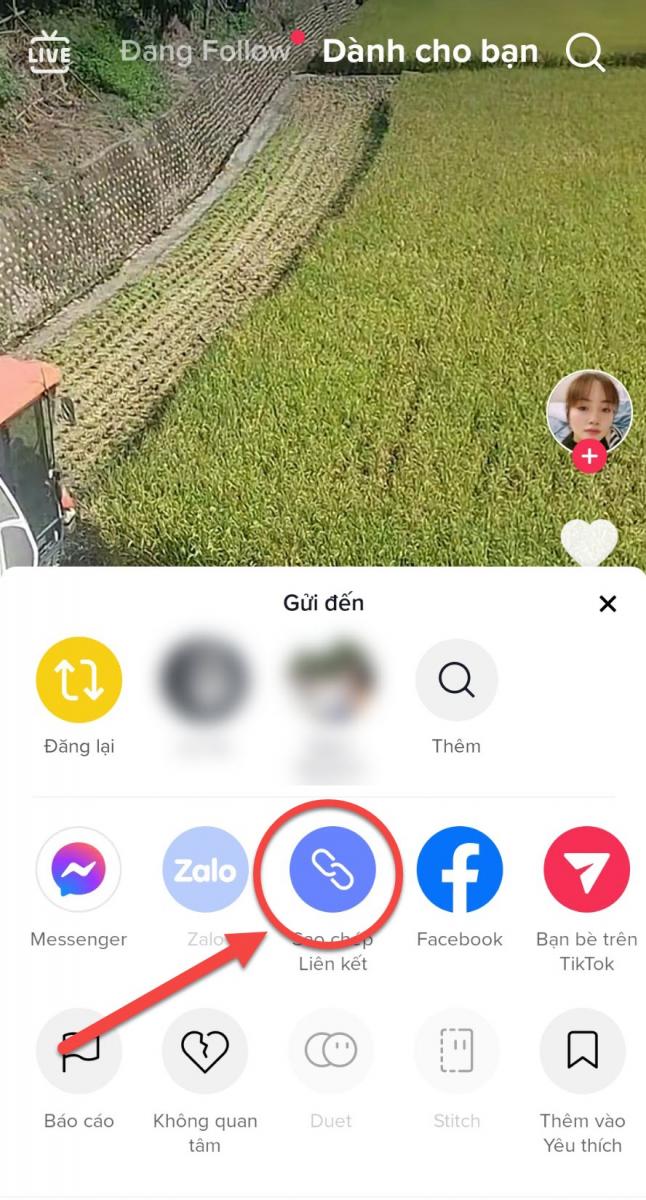The width and height of the screenshot is (646, 1200).
Task: Tap Thêm to search more contacts
Action: tap(456, 680)
